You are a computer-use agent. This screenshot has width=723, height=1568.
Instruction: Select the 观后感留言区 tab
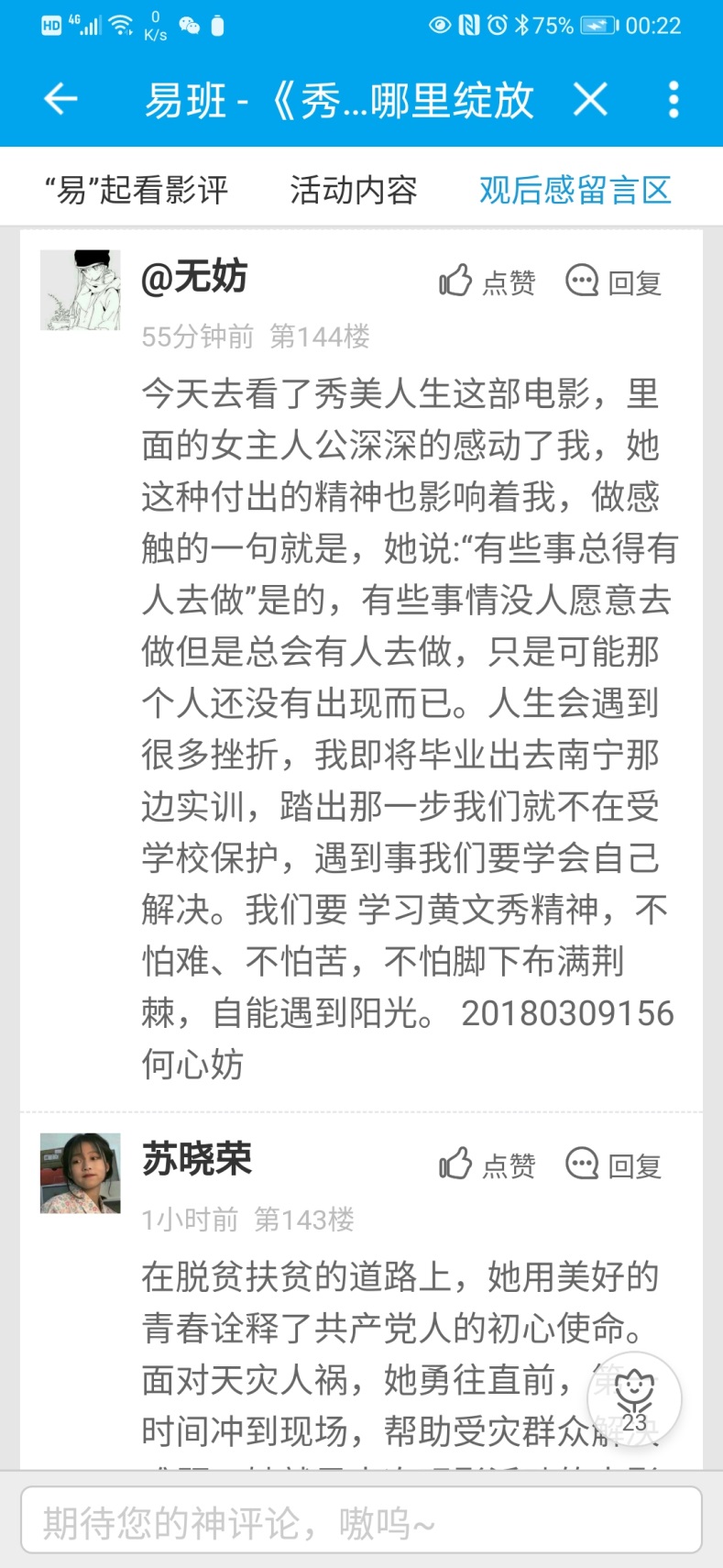tap(575, 190)
